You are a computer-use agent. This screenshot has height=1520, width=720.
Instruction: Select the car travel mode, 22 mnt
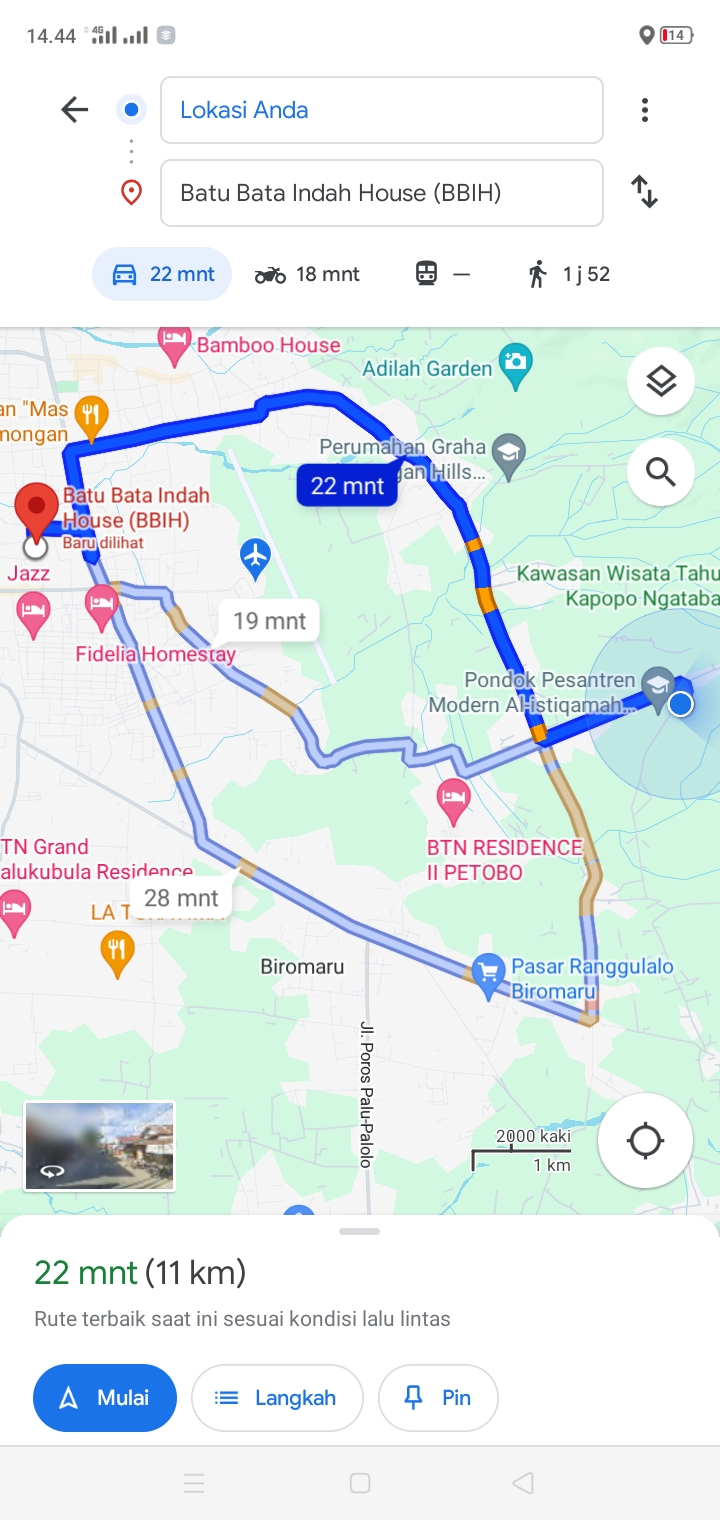click(162, 274)
